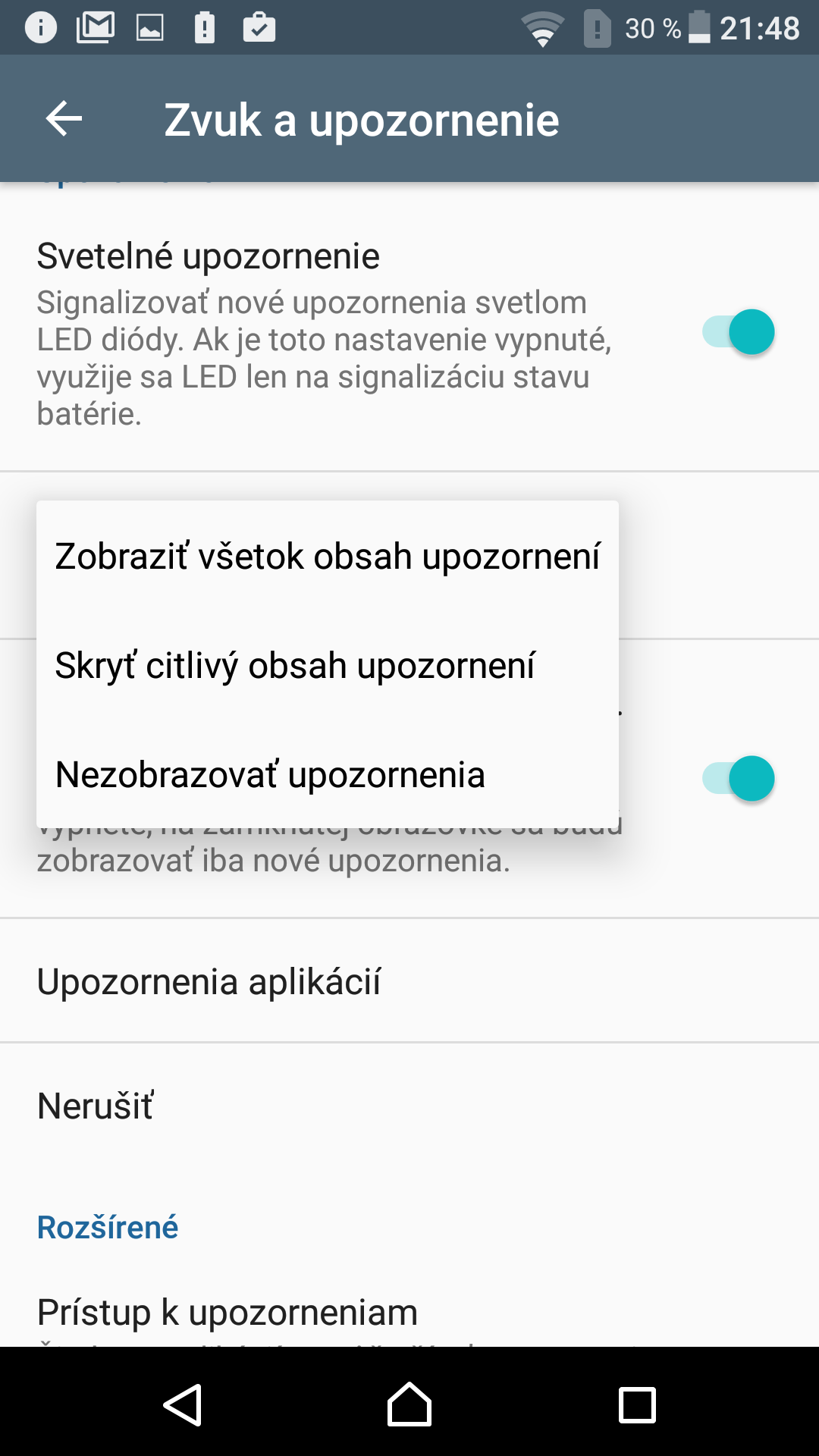Choose Skryť citlivý obsah upozornení
This screenshot has width=819, height=1456.
(x=328, y=665)
